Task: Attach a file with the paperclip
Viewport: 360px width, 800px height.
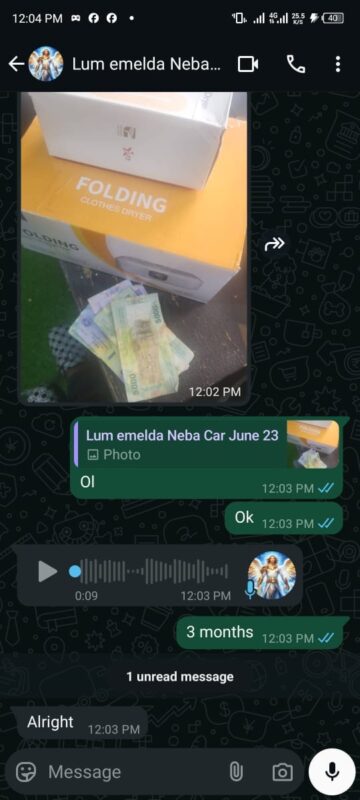Action: [236, 772]
